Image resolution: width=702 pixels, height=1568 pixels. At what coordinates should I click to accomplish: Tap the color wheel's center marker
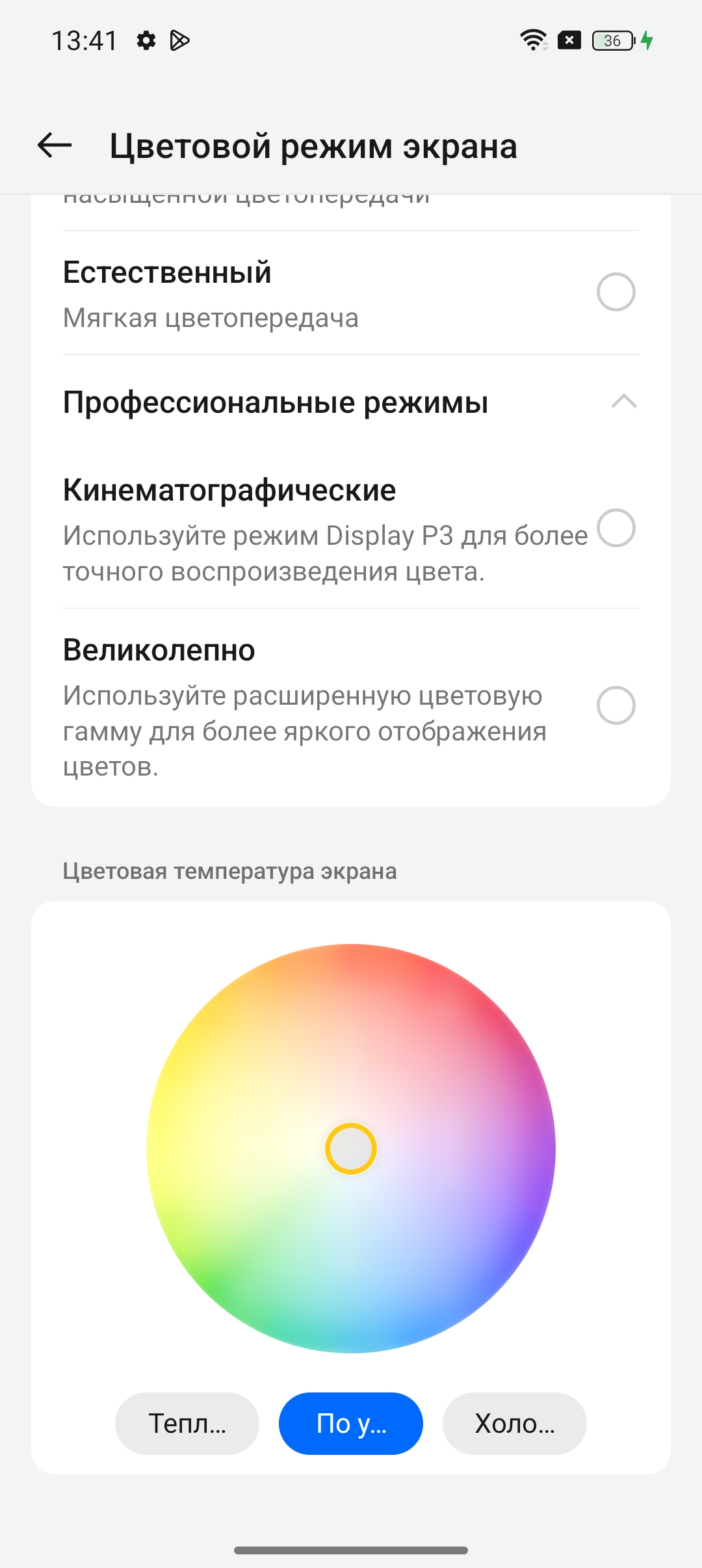(351, 1149)
